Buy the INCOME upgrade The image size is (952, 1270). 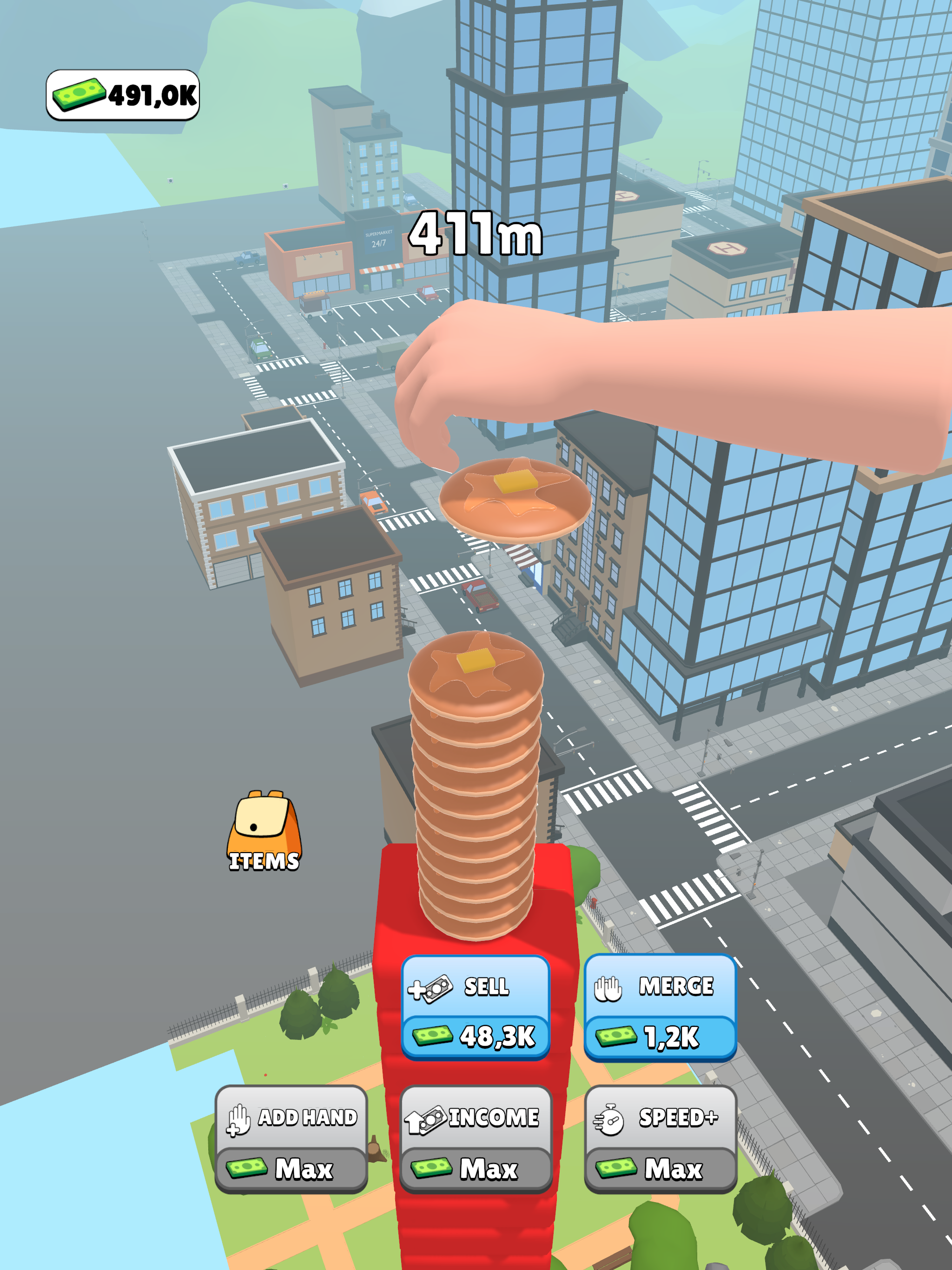(473, 1134)
